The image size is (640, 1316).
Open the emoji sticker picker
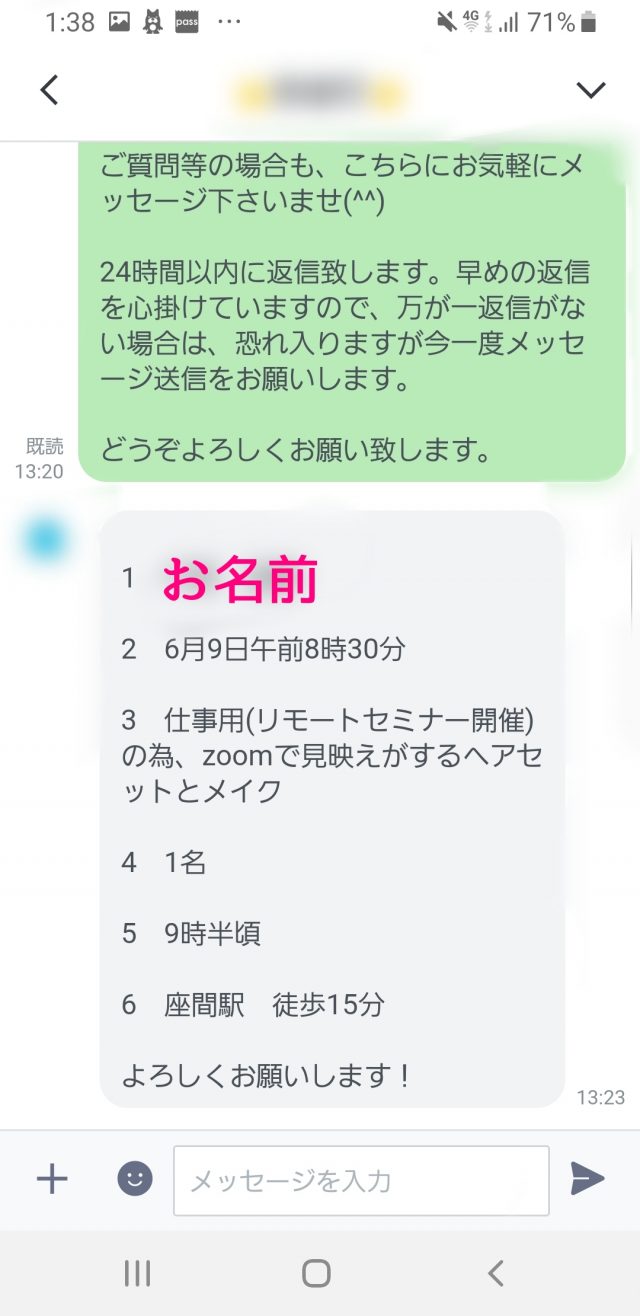click(x=135, y=1179)
